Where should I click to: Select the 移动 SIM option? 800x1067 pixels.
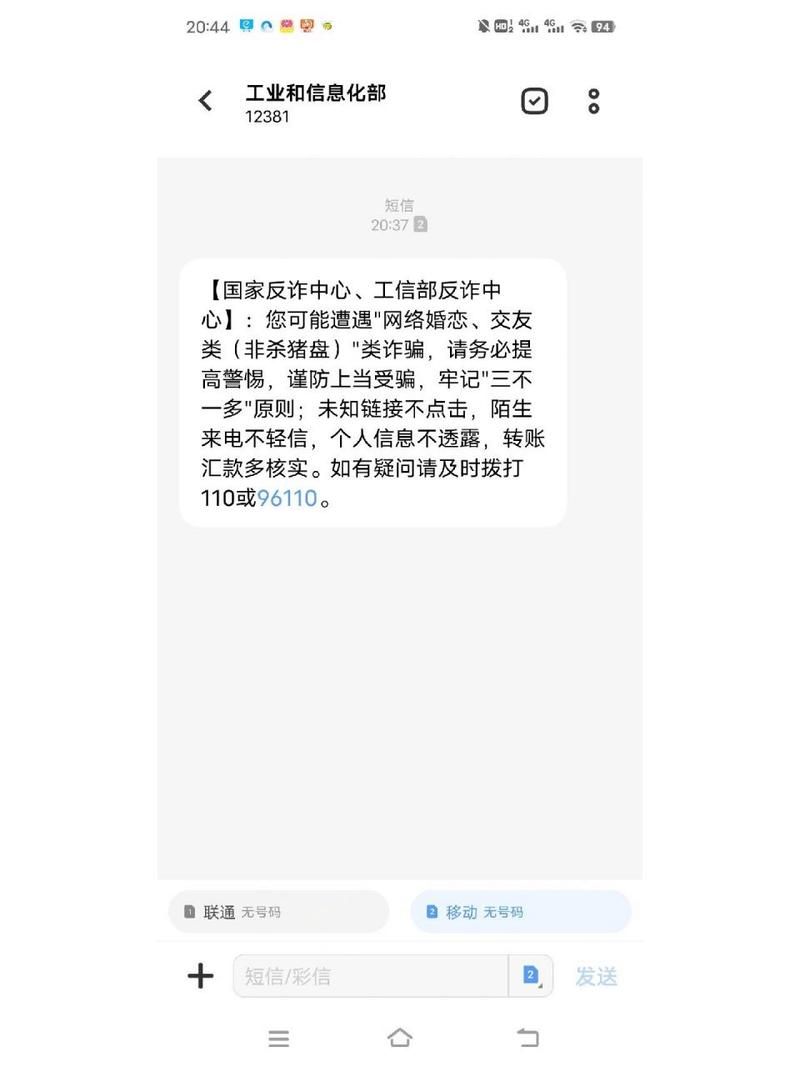pyautogui.click(x=521, y=912)
